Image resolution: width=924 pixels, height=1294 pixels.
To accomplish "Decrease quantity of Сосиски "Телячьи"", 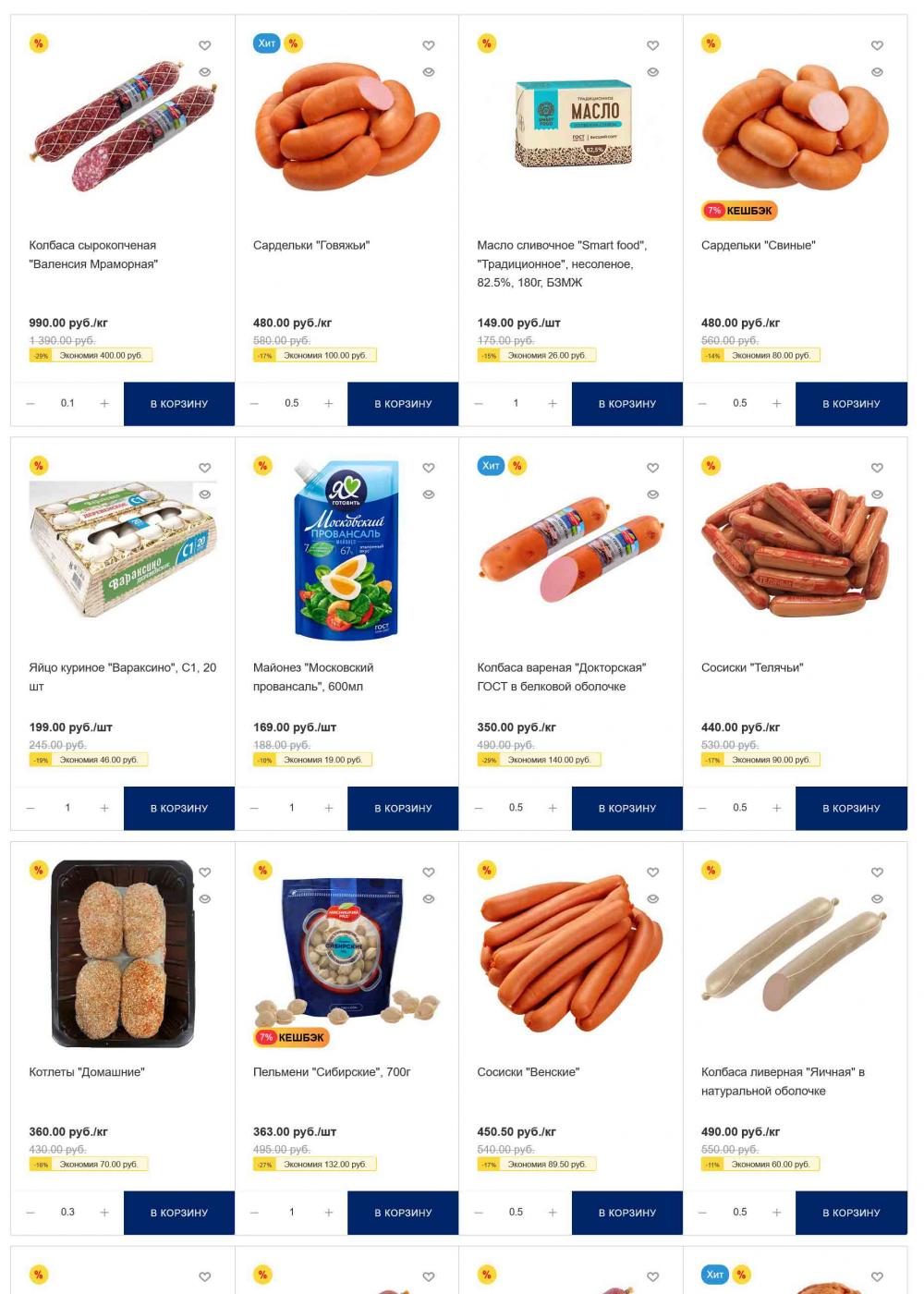I will pos(702,808).
